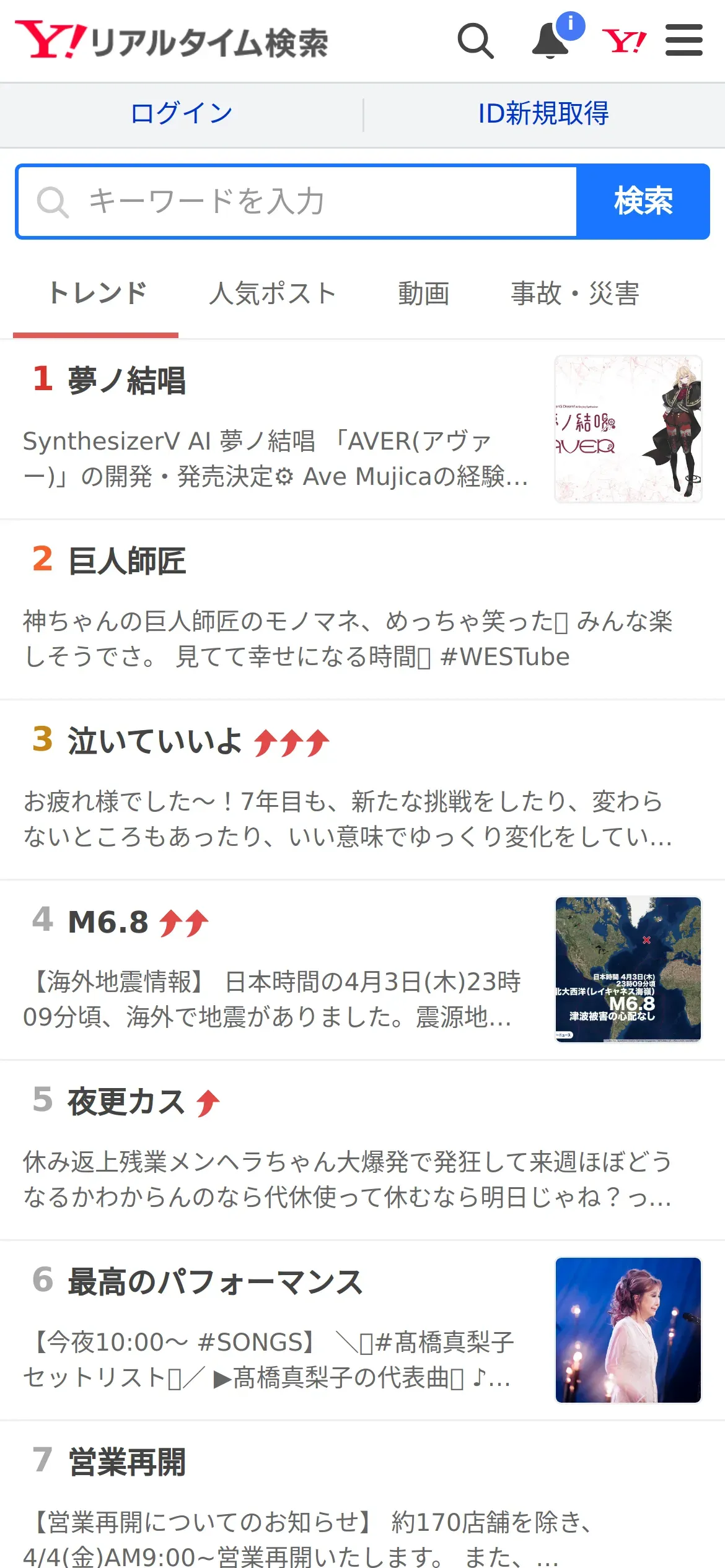Focus the キーワードを入力 search field

(x=297, y=201)
